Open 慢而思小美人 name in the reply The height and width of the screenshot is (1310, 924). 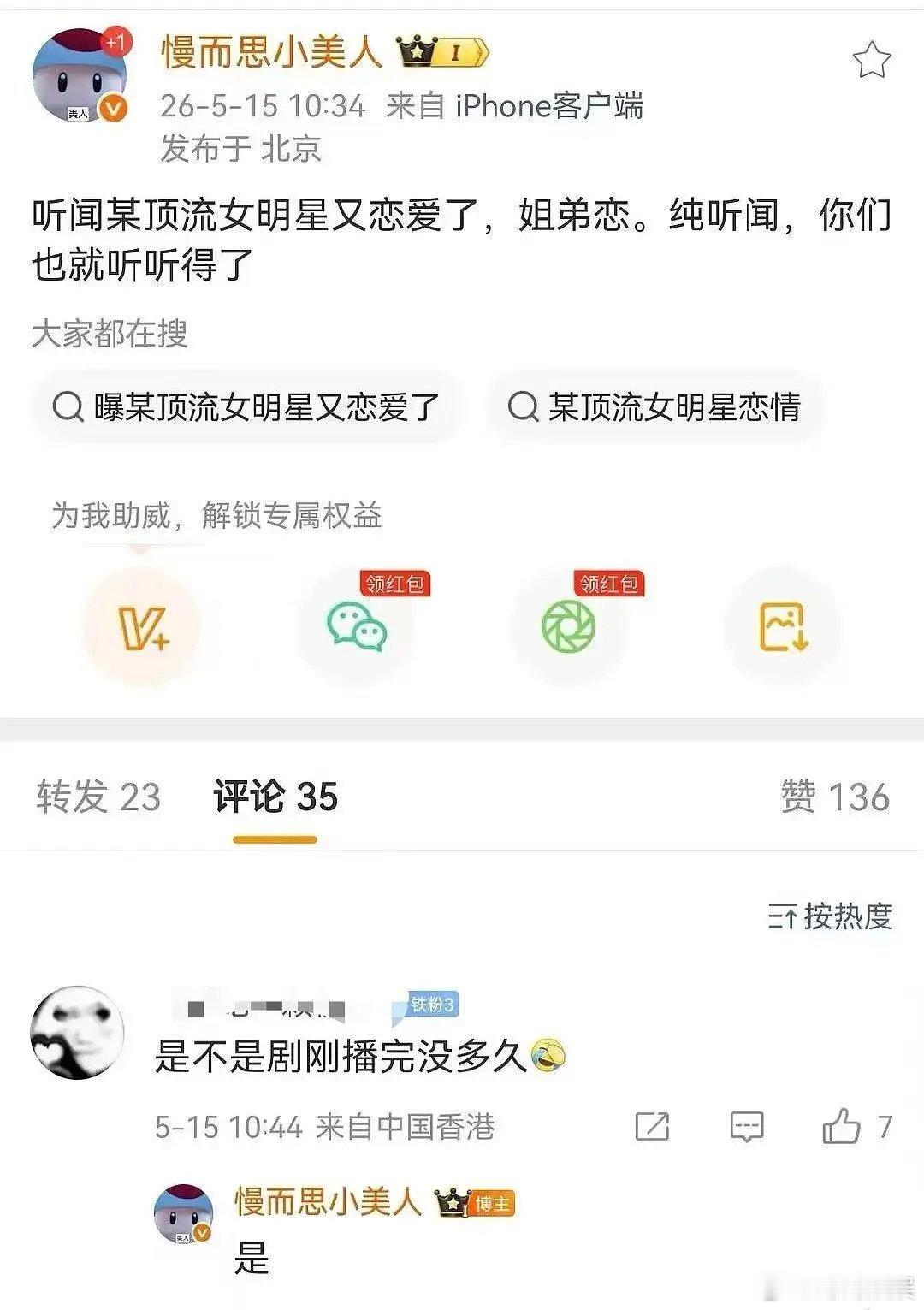tap(329, 1202)
